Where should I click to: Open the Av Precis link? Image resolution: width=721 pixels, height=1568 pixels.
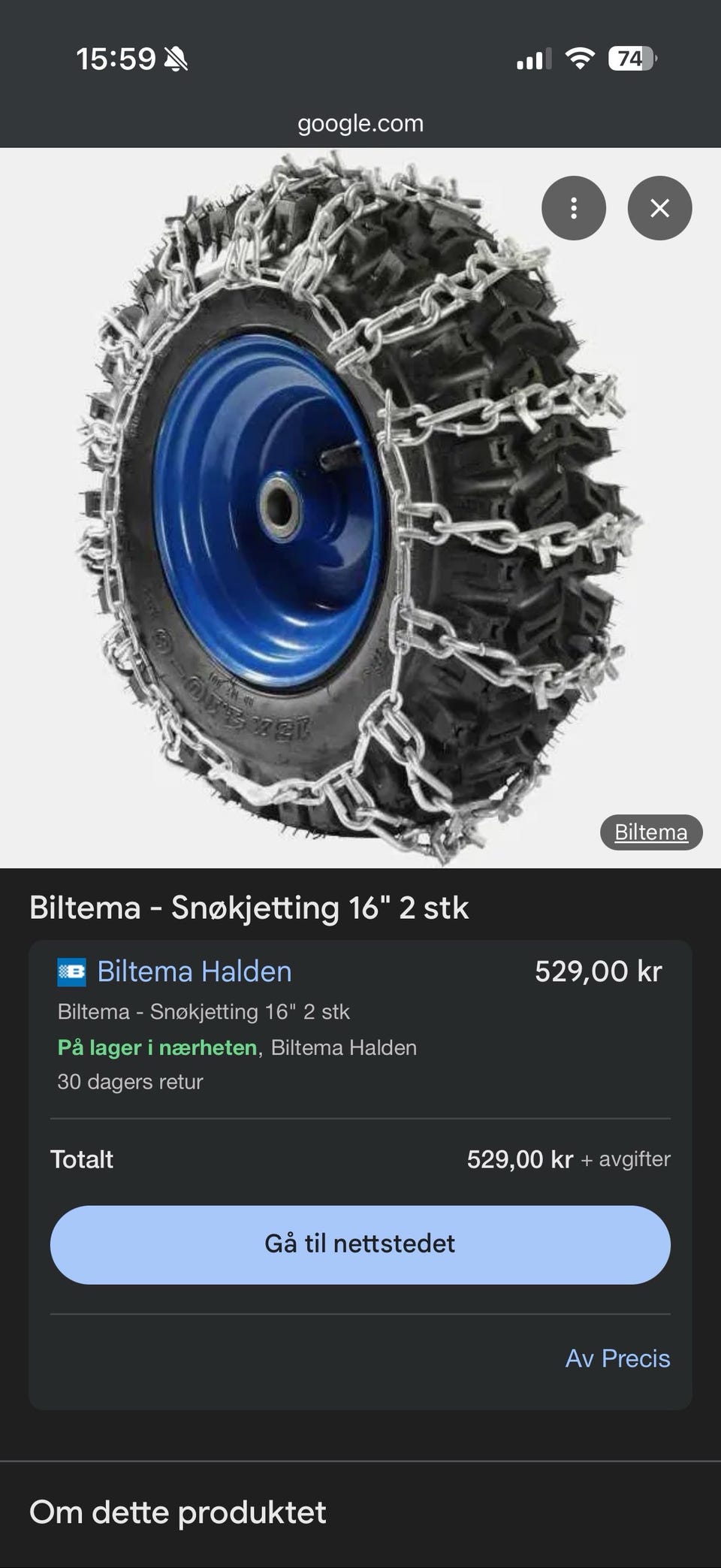pos(617,1358)
